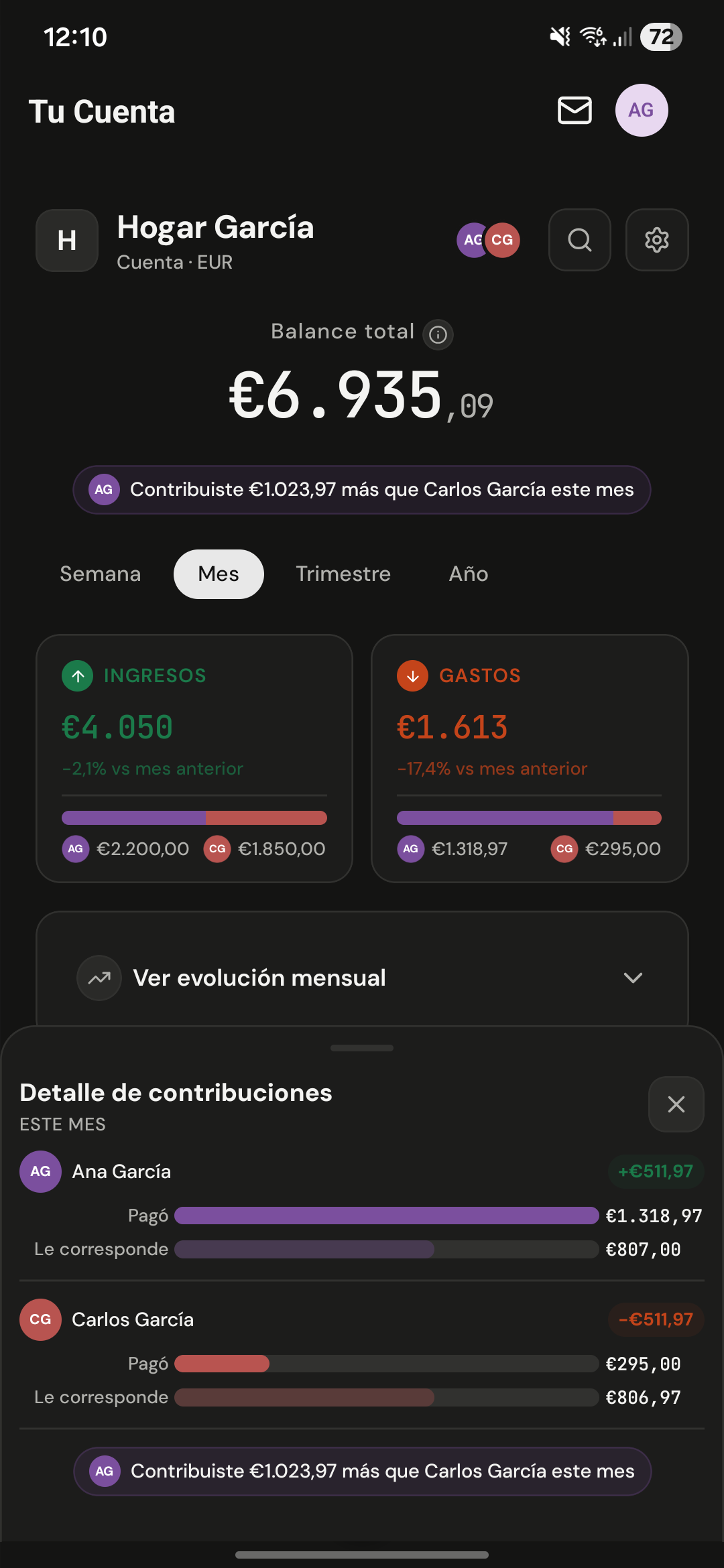Open account settings via gear icon
The width and height of the screenshot is (724, 1568).
656,240
